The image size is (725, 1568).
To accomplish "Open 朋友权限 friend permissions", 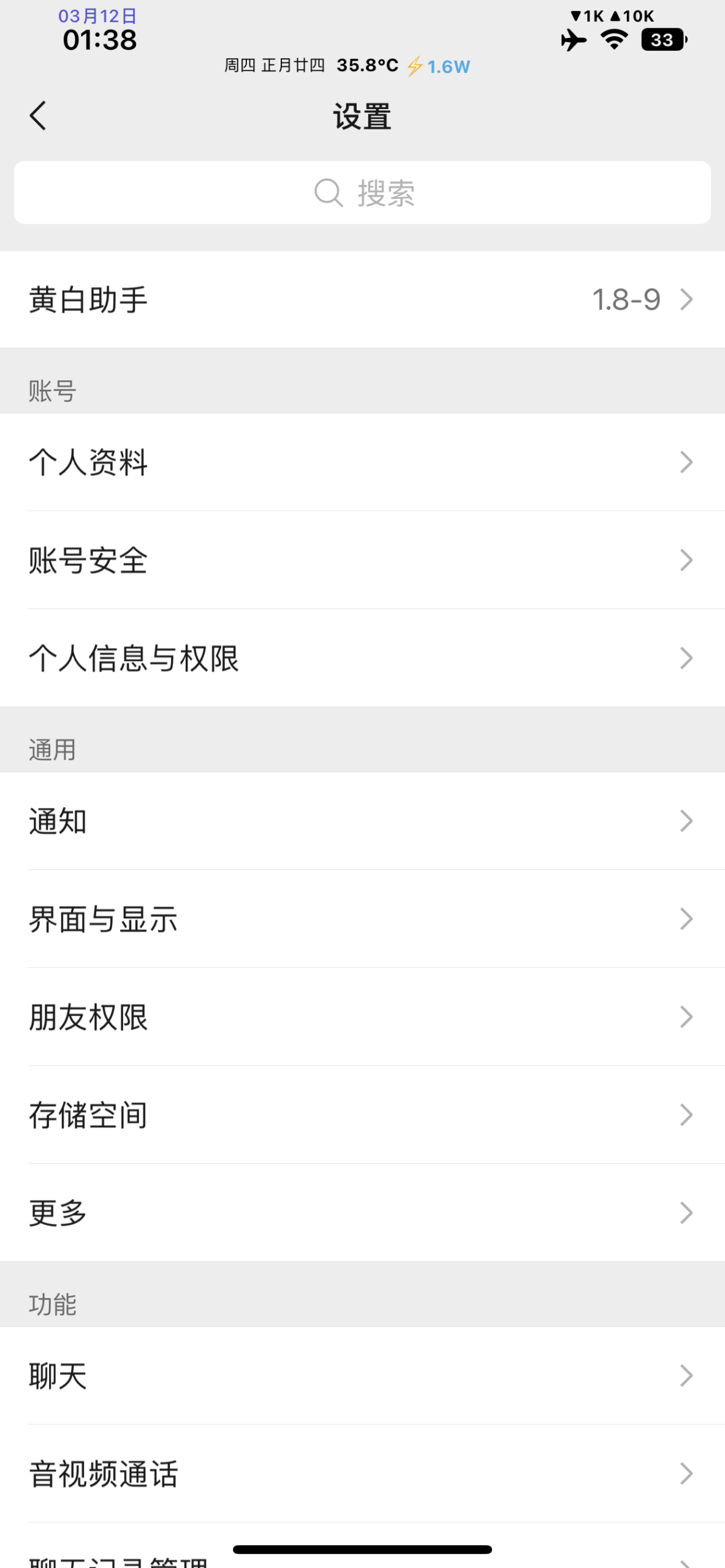I will click(362, 1017).
